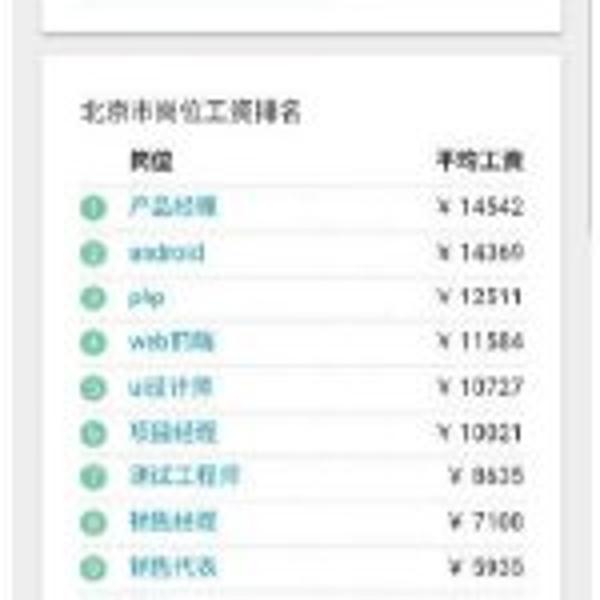This screenshot has height=600, width=600.
Task: View the 销售经理 salary link
Action: pos(172,522)
